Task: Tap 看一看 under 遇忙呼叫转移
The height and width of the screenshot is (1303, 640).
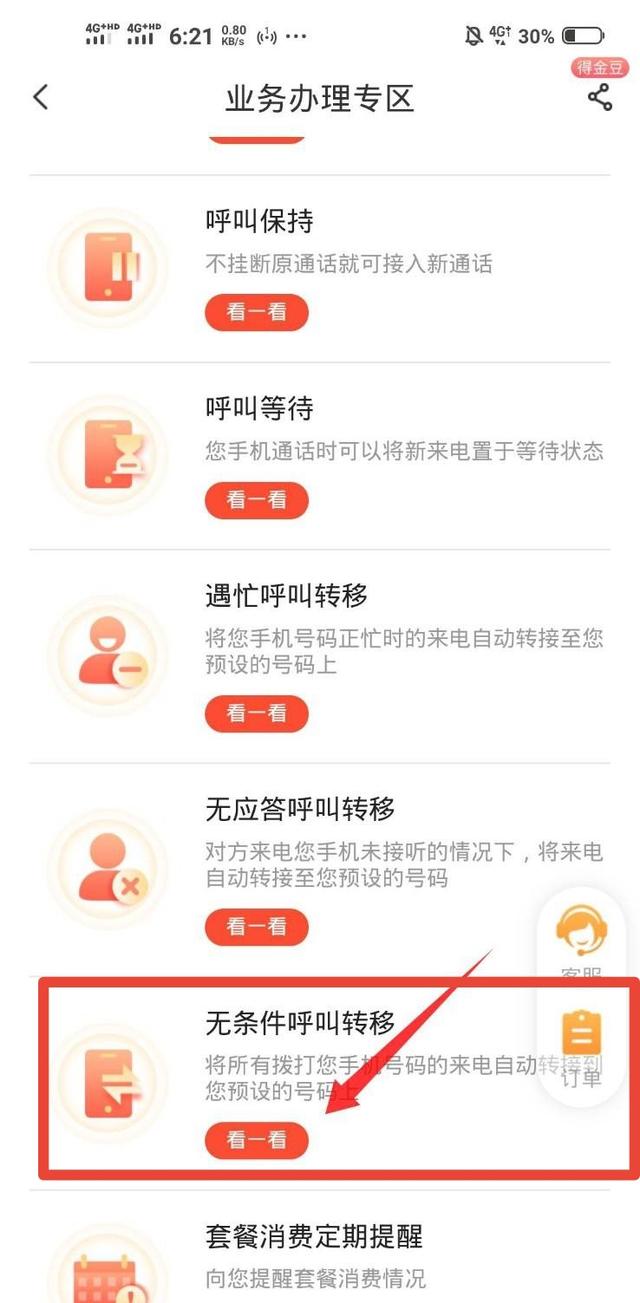Action: 256,713
